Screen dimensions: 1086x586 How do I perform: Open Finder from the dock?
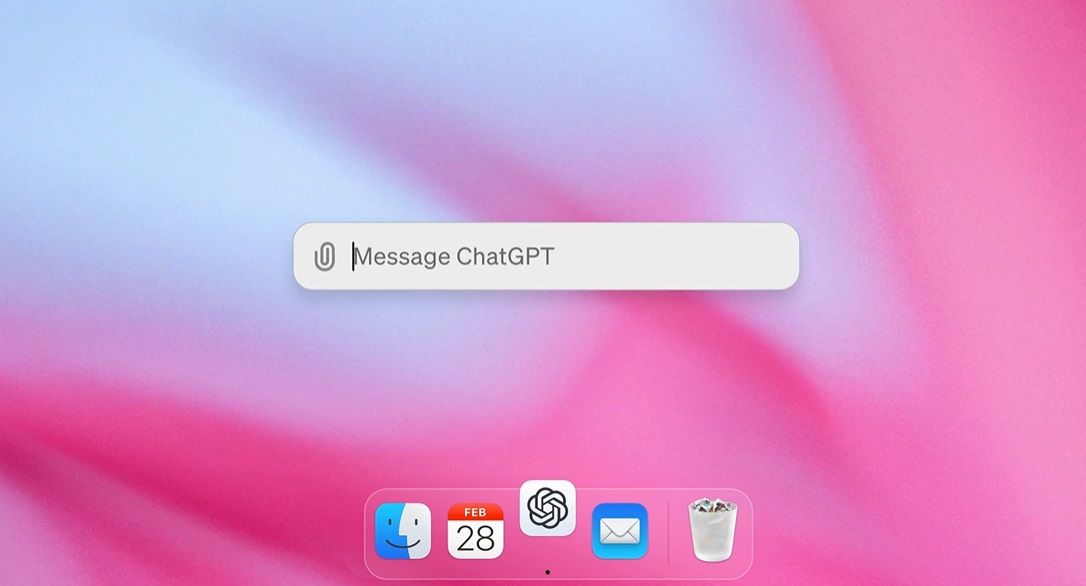(403, 531)
